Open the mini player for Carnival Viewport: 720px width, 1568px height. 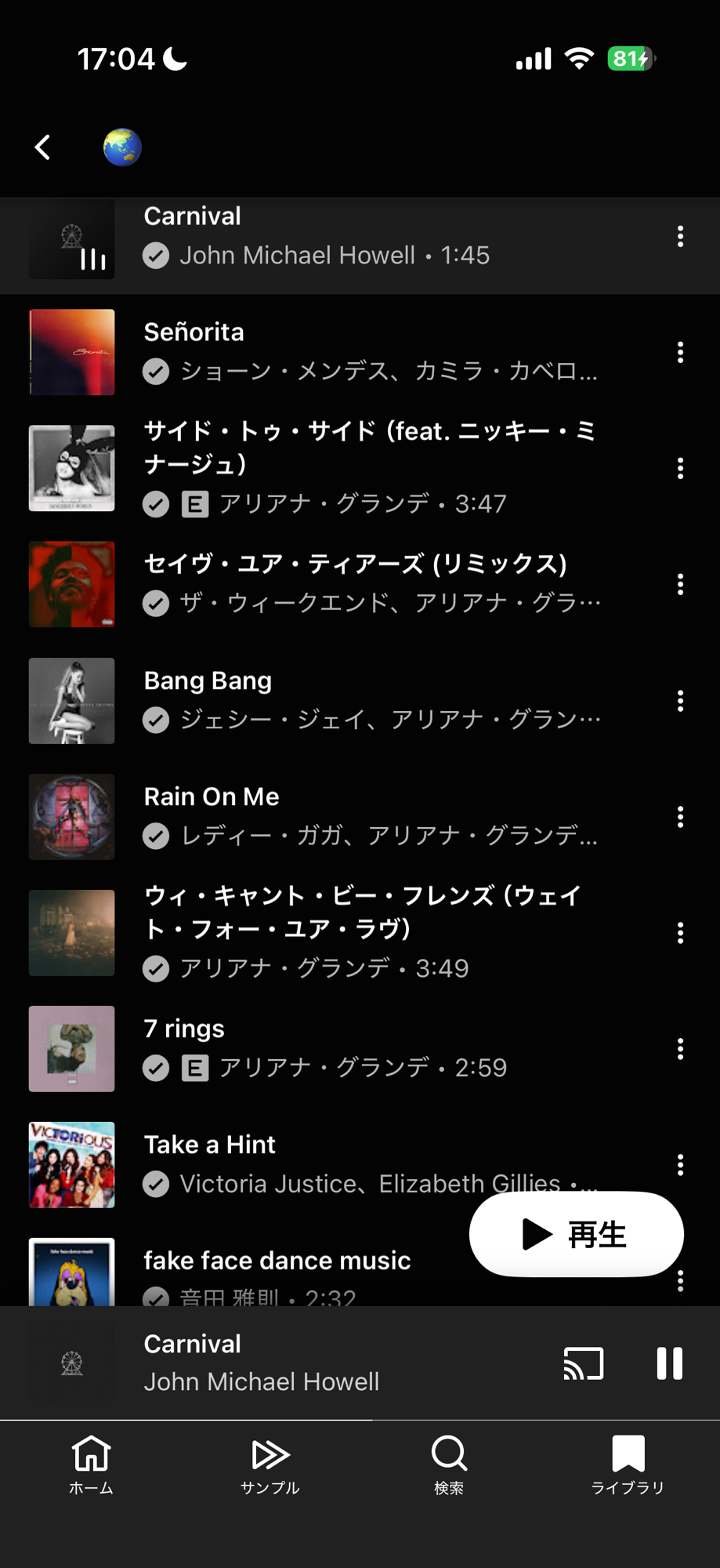coord(313,1363)
